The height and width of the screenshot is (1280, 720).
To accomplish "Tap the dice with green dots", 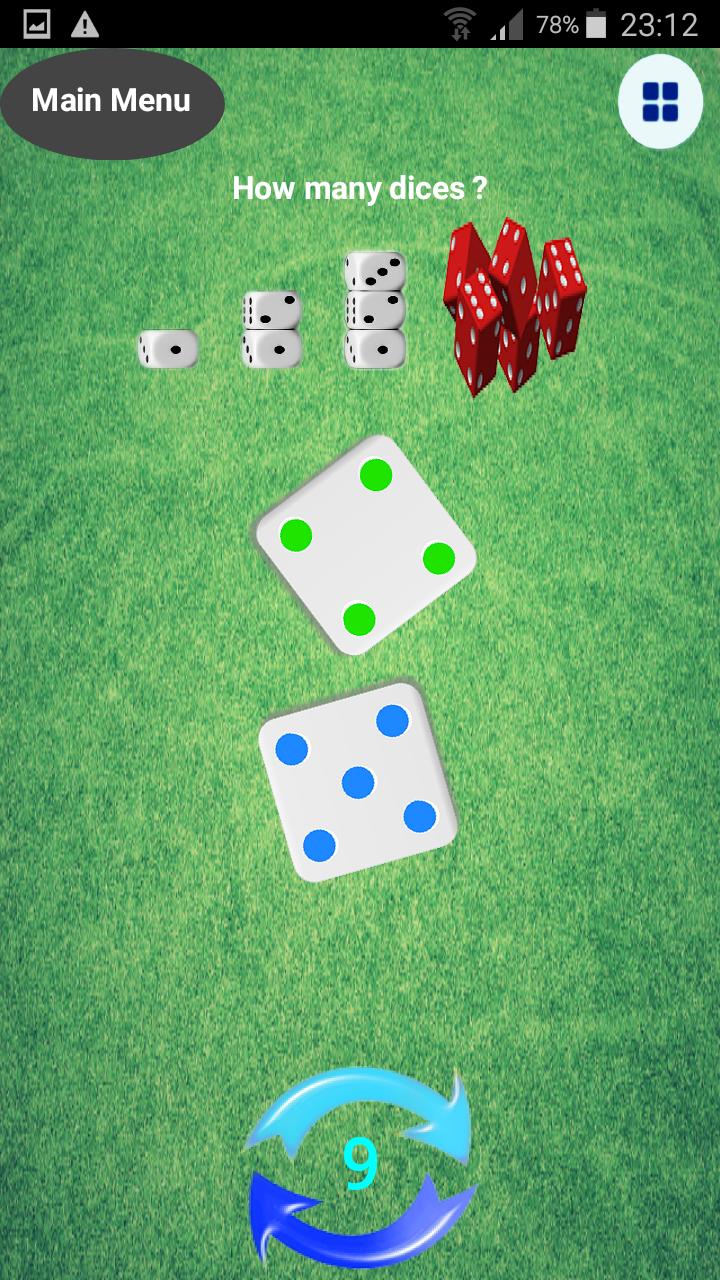I will tap(366, 546).
